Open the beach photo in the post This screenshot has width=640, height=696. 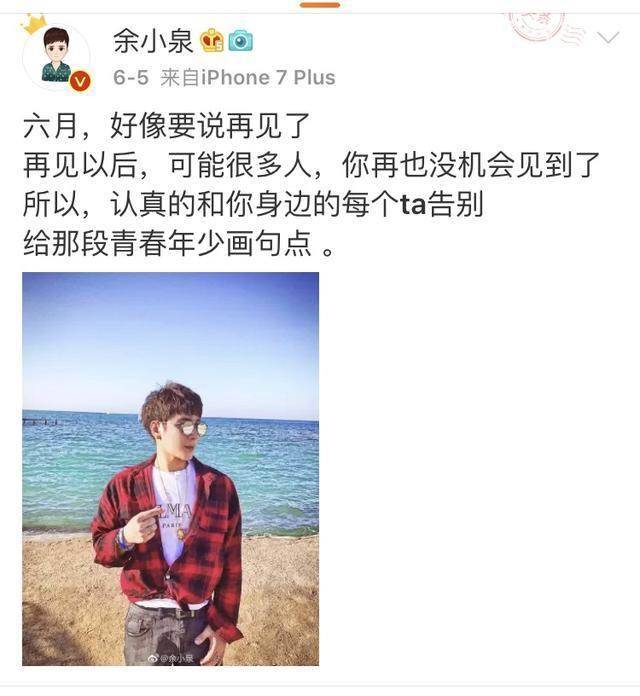tap(171, 469)
